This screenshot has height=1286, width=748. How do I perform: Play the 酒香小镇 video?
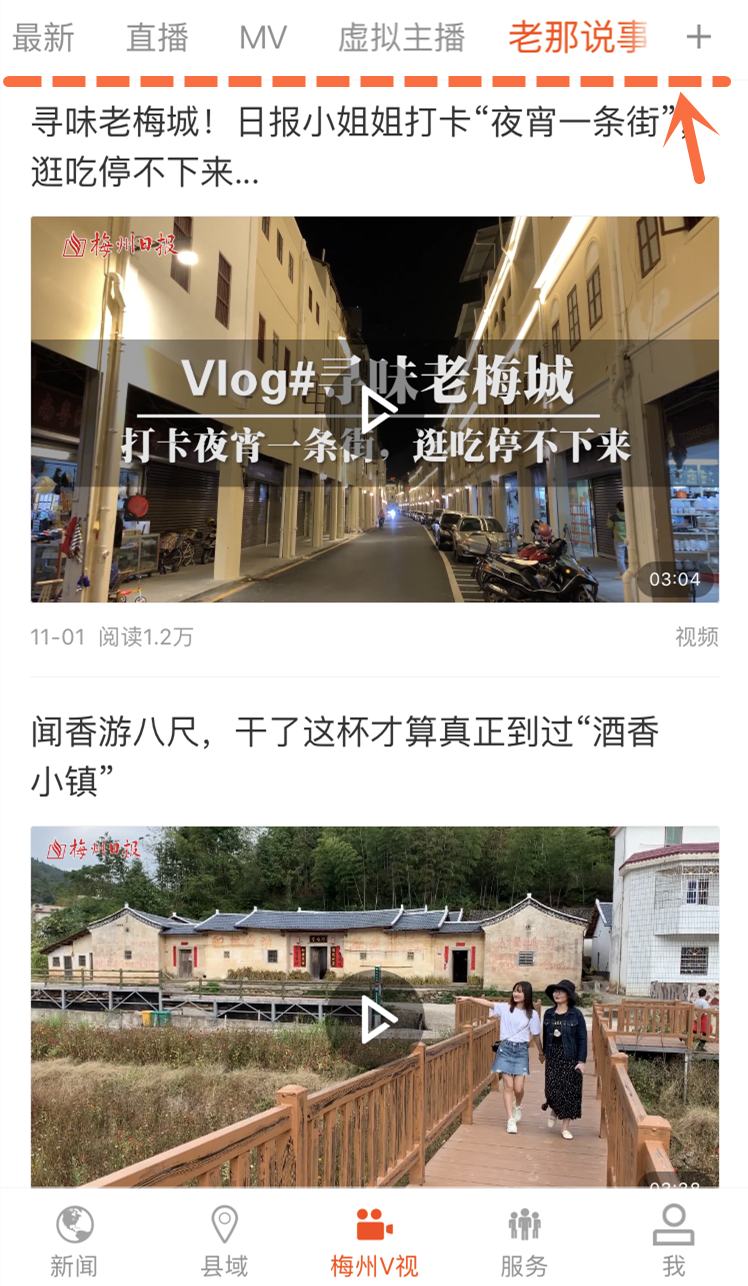pos(376,1018)
